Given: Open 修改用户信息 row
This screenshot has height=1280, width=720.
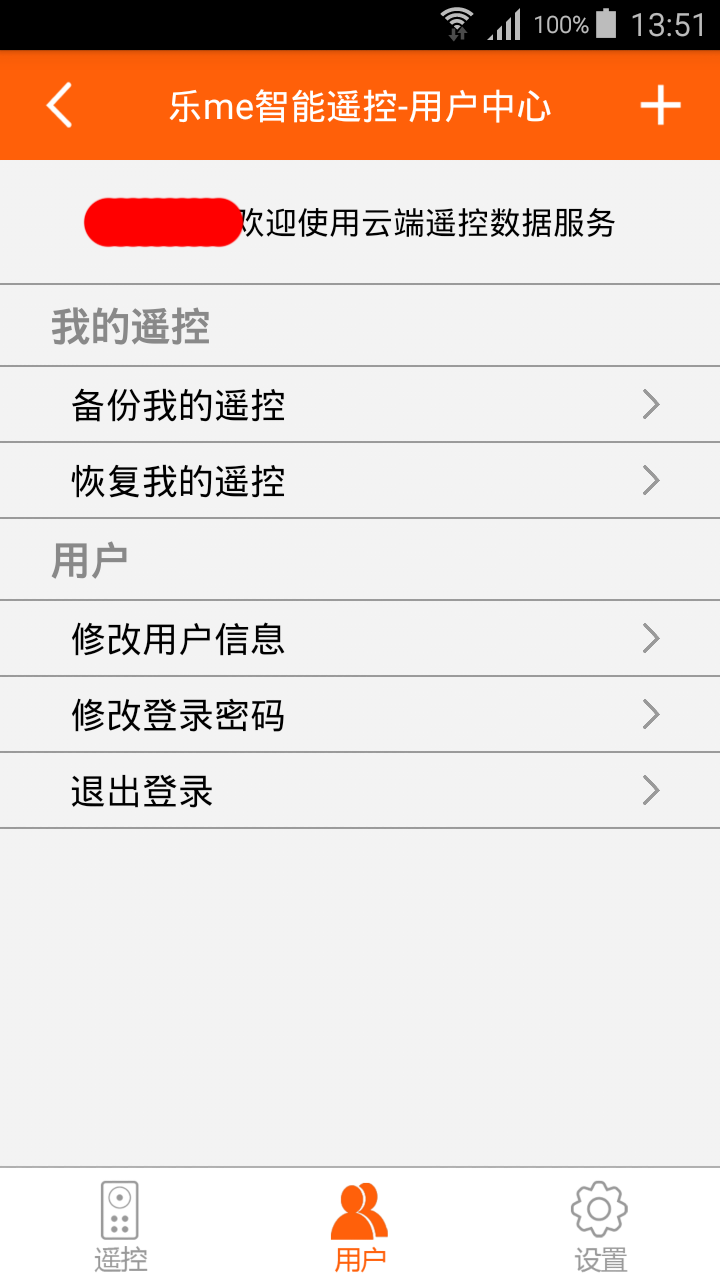Looking at the screenshot, I should click(360, 638).
